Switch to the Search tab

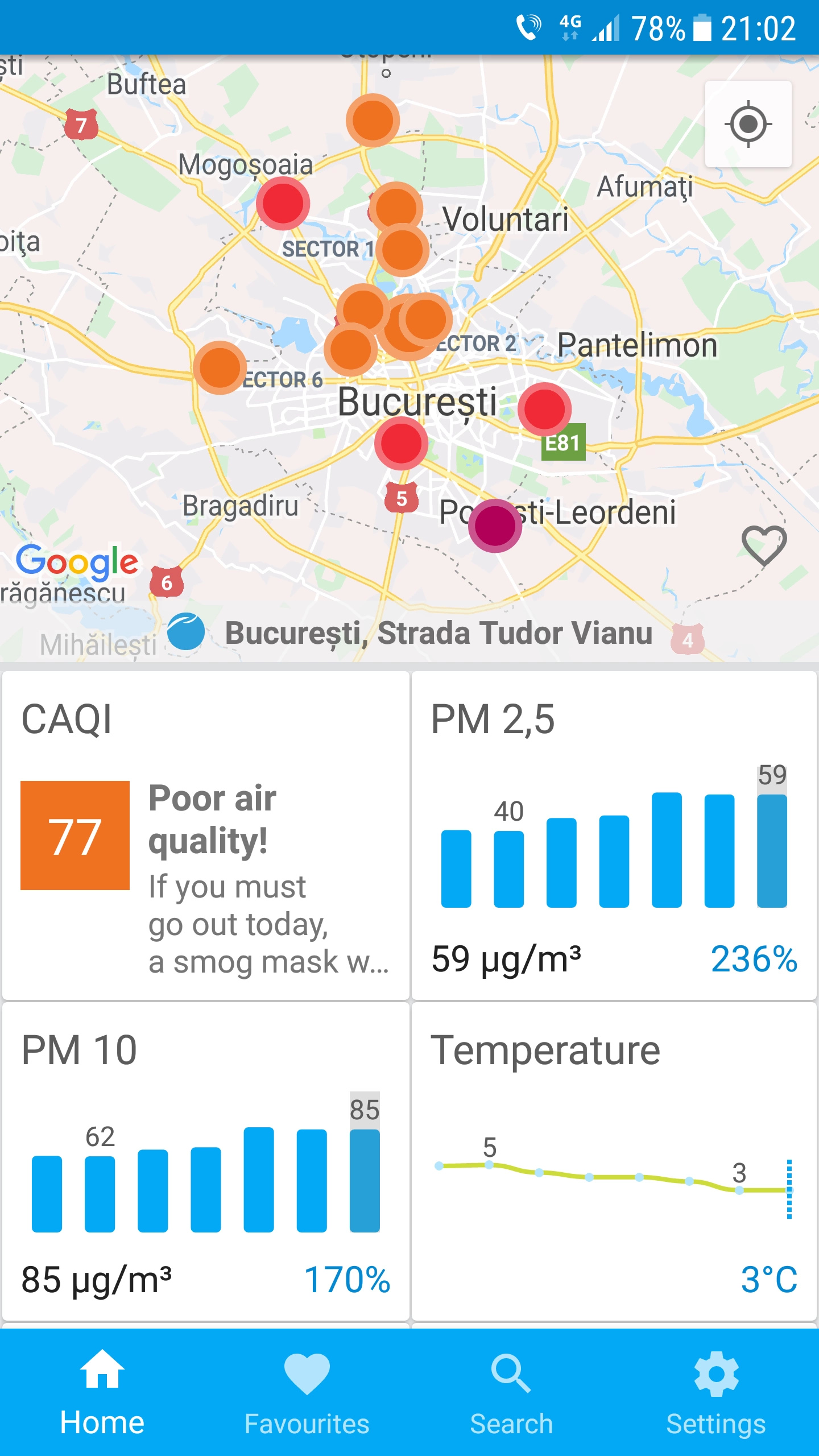coord(511,1393)
